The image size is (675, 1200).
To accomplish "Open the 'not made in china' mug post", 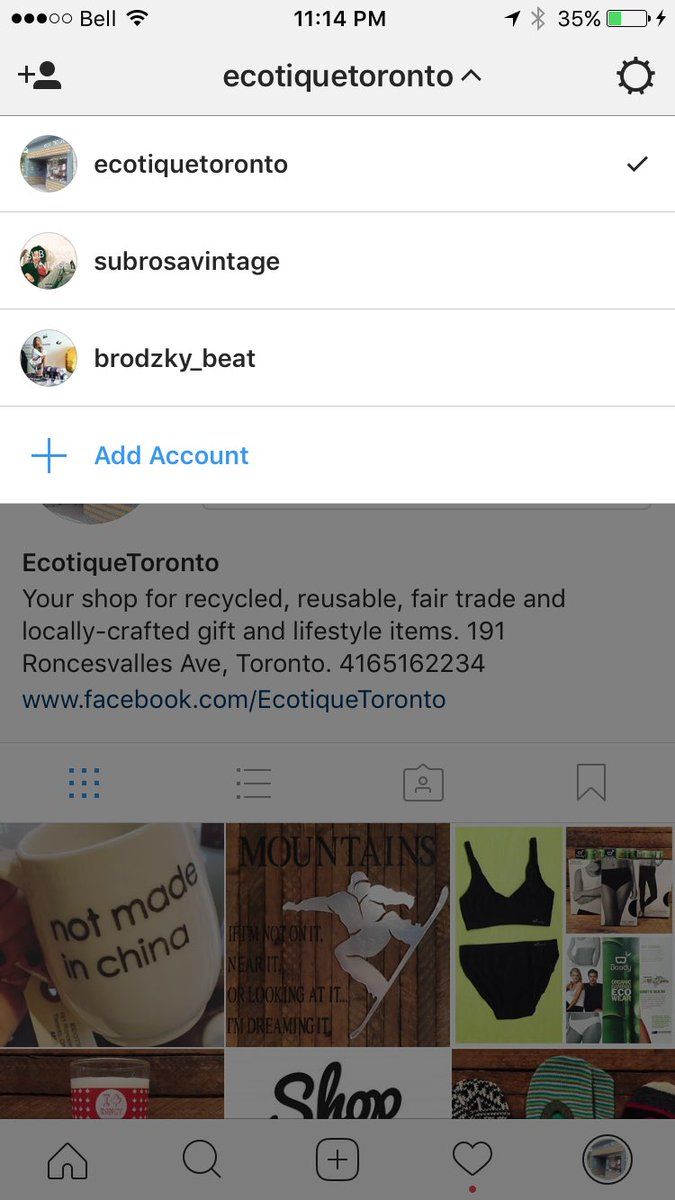I will click(112, 935).
